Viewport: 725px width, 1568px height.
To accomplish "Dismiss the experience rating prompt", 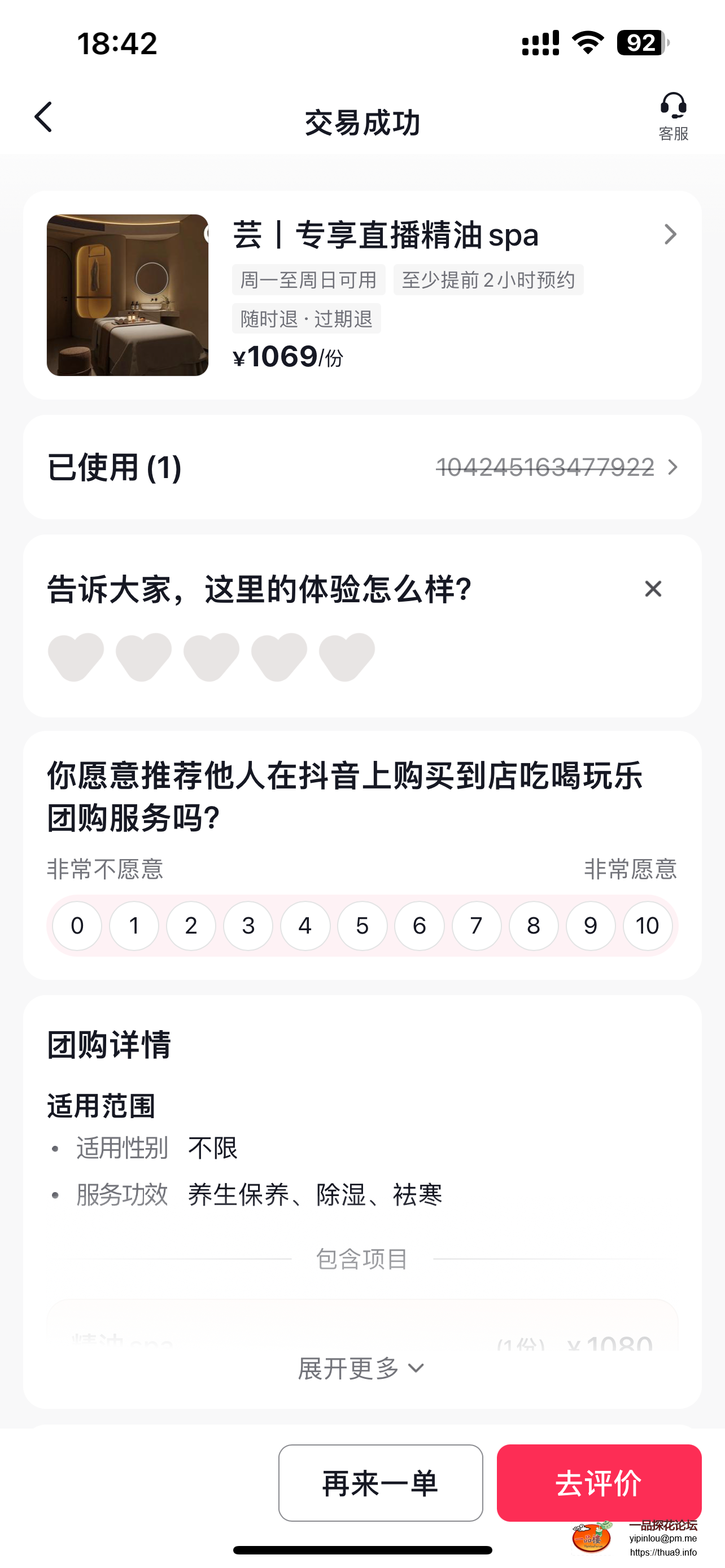I will coord(653,589).
